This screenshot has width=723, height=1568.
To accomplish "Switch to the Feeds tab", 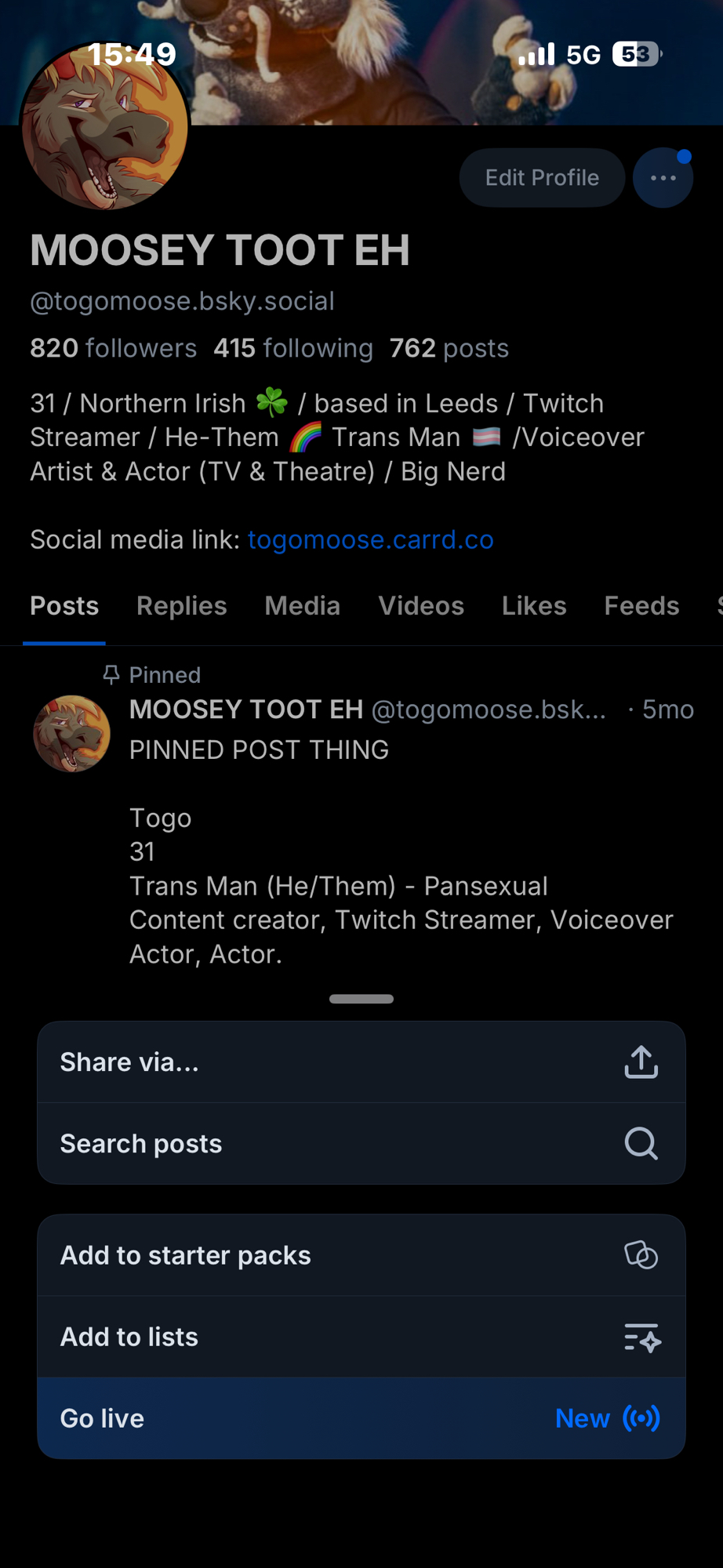I will [641, 606].
